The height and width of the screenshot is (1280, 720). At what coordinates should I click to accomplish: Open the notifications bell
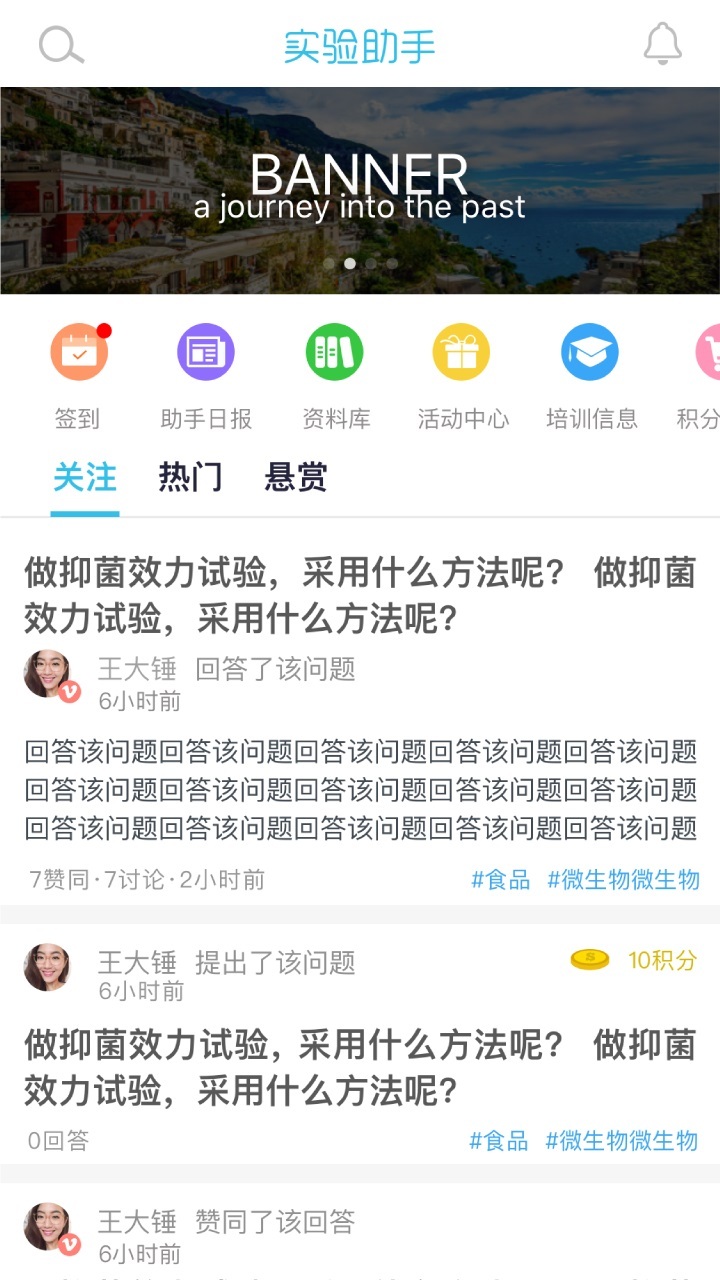point(662,44)
